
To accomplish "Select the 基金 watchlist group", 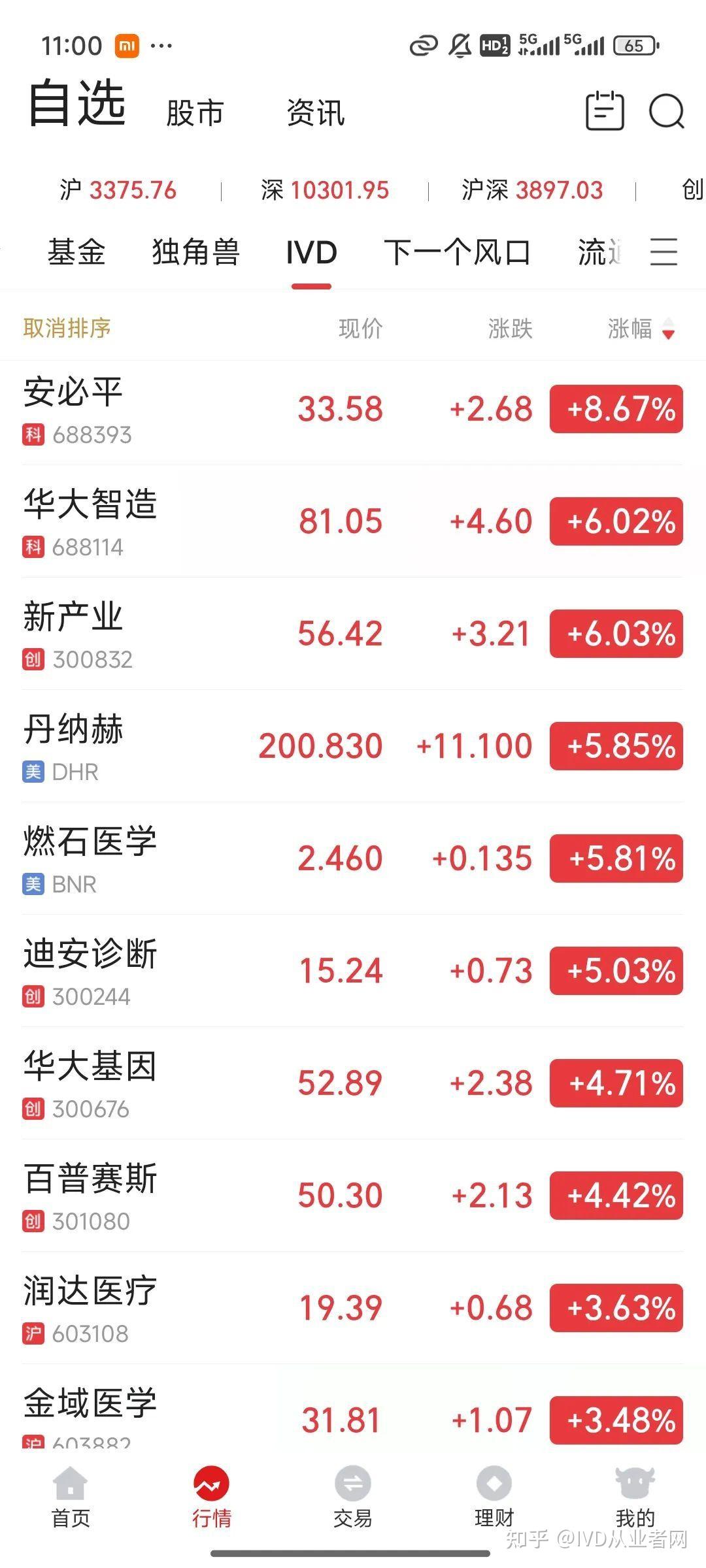I will pos(76,252).
